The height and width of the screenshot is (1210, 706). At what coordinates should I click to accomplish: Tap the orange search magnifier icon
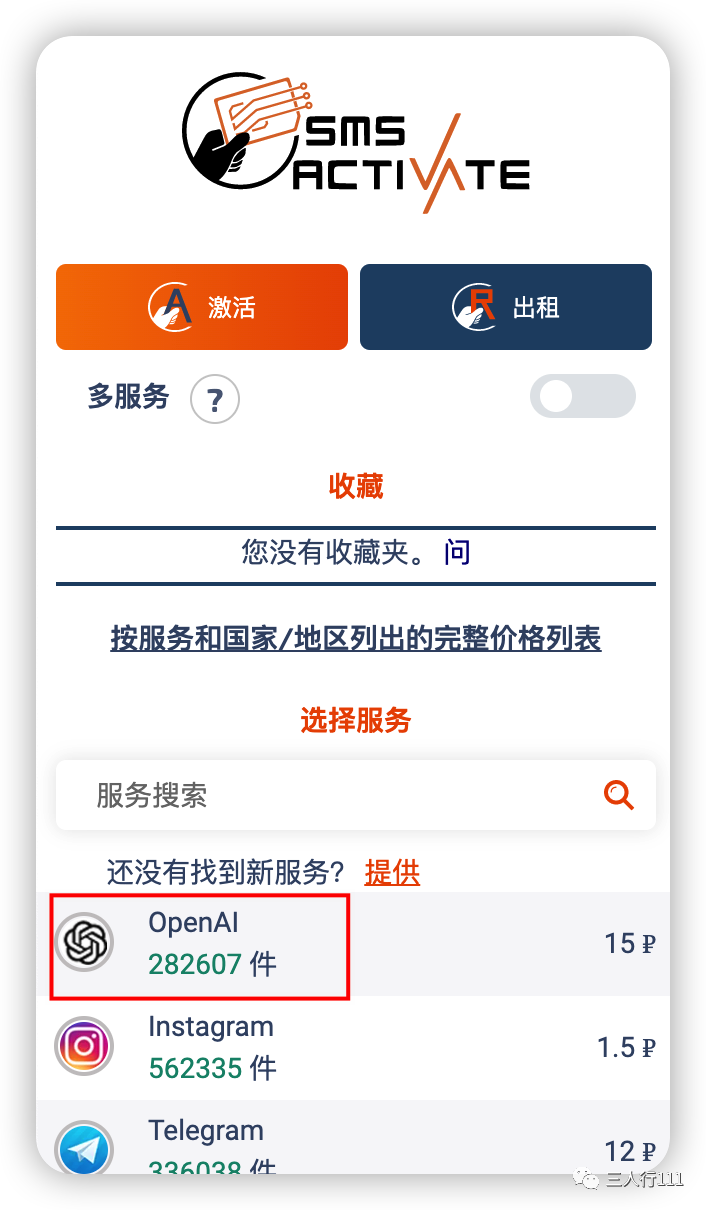pyautogui.click(x=619, y=795)
